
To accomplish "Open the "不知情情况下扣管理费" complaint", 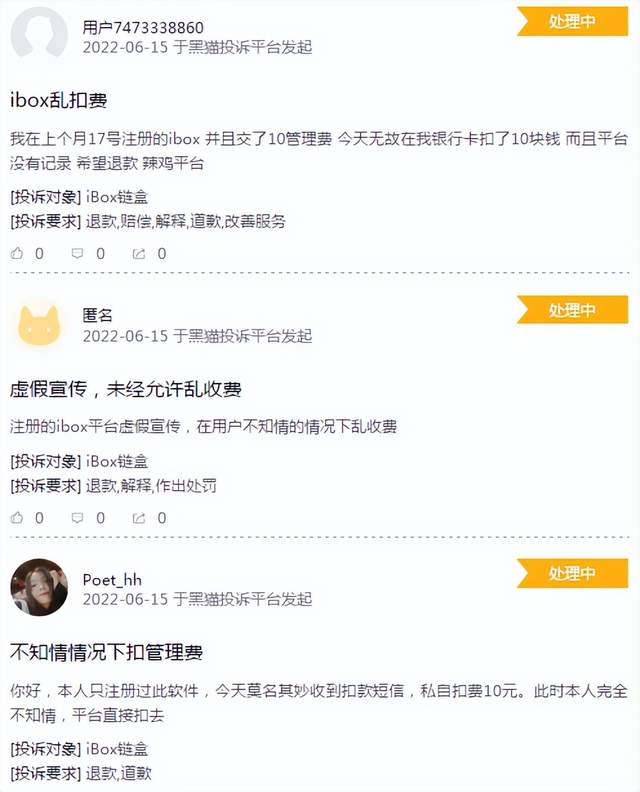I will (x=106, y=653).
